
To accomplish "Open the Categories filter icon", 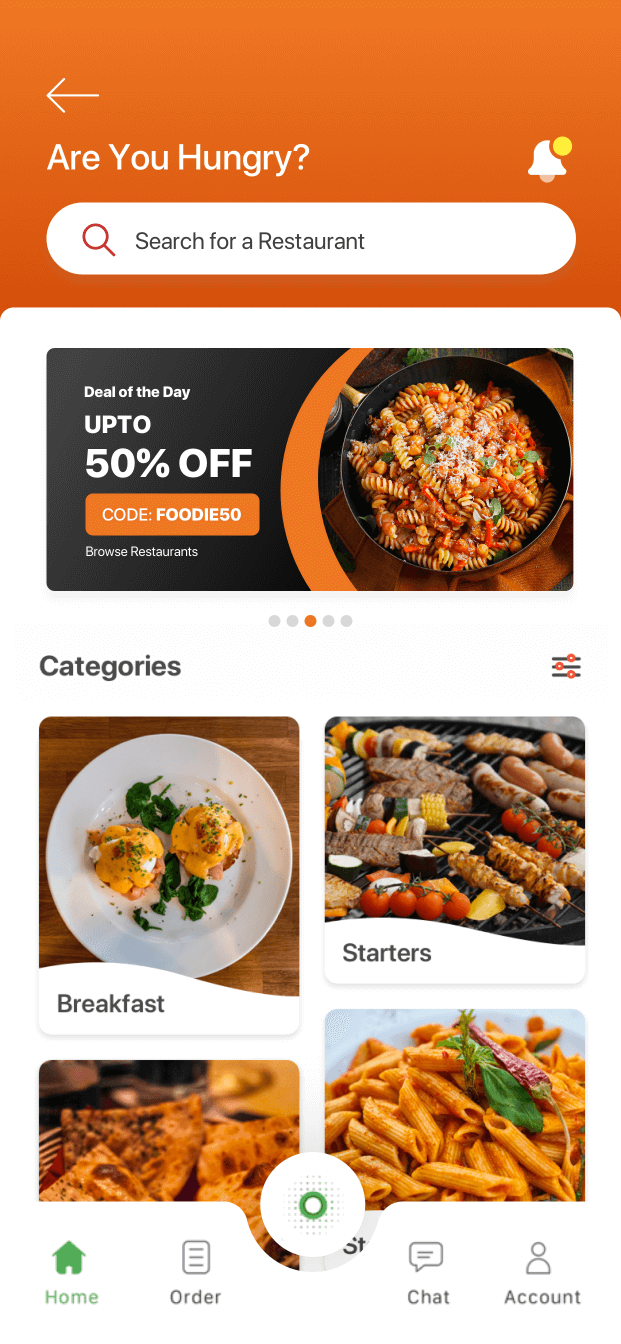I will click(x=566, y=667).
